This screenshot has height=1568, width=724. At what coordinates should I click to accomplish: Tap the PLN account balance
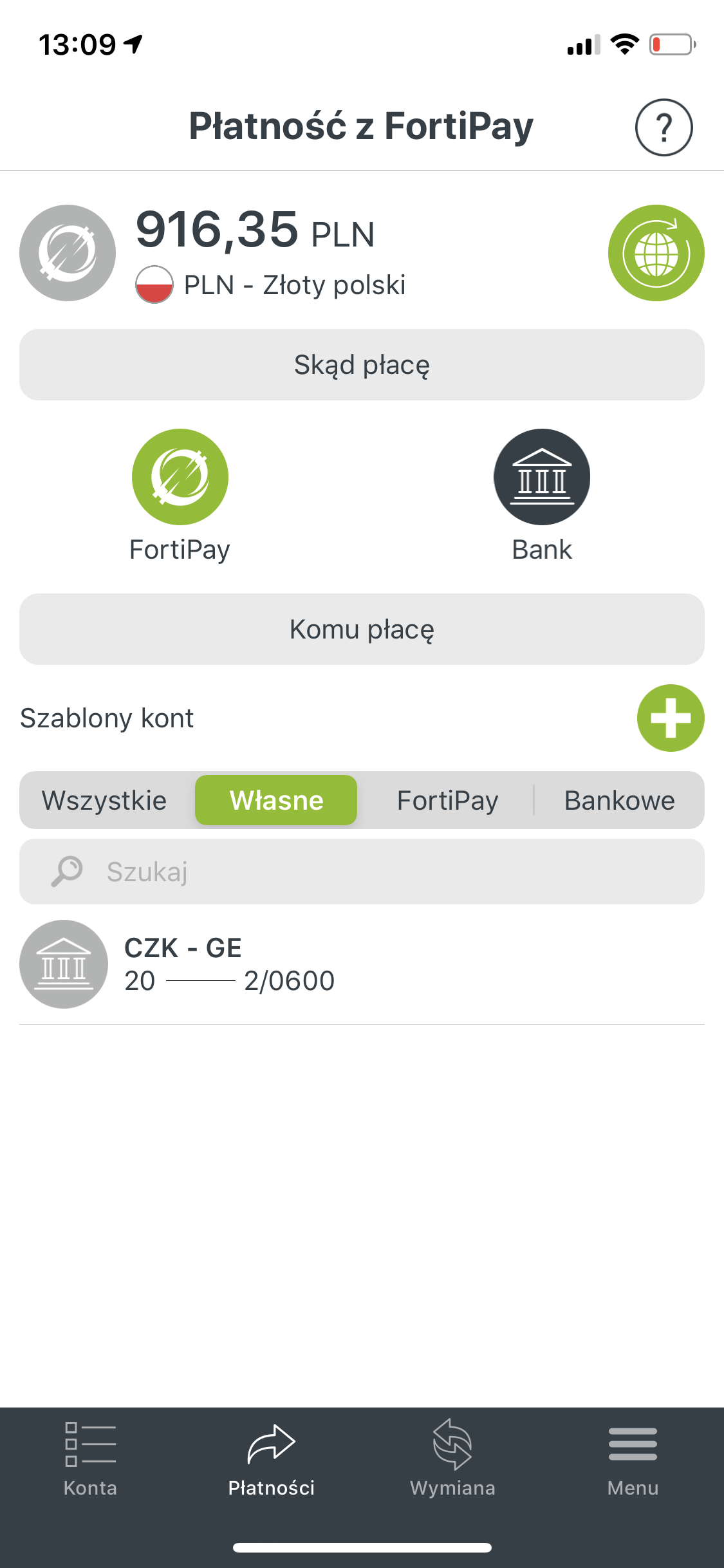255,230
